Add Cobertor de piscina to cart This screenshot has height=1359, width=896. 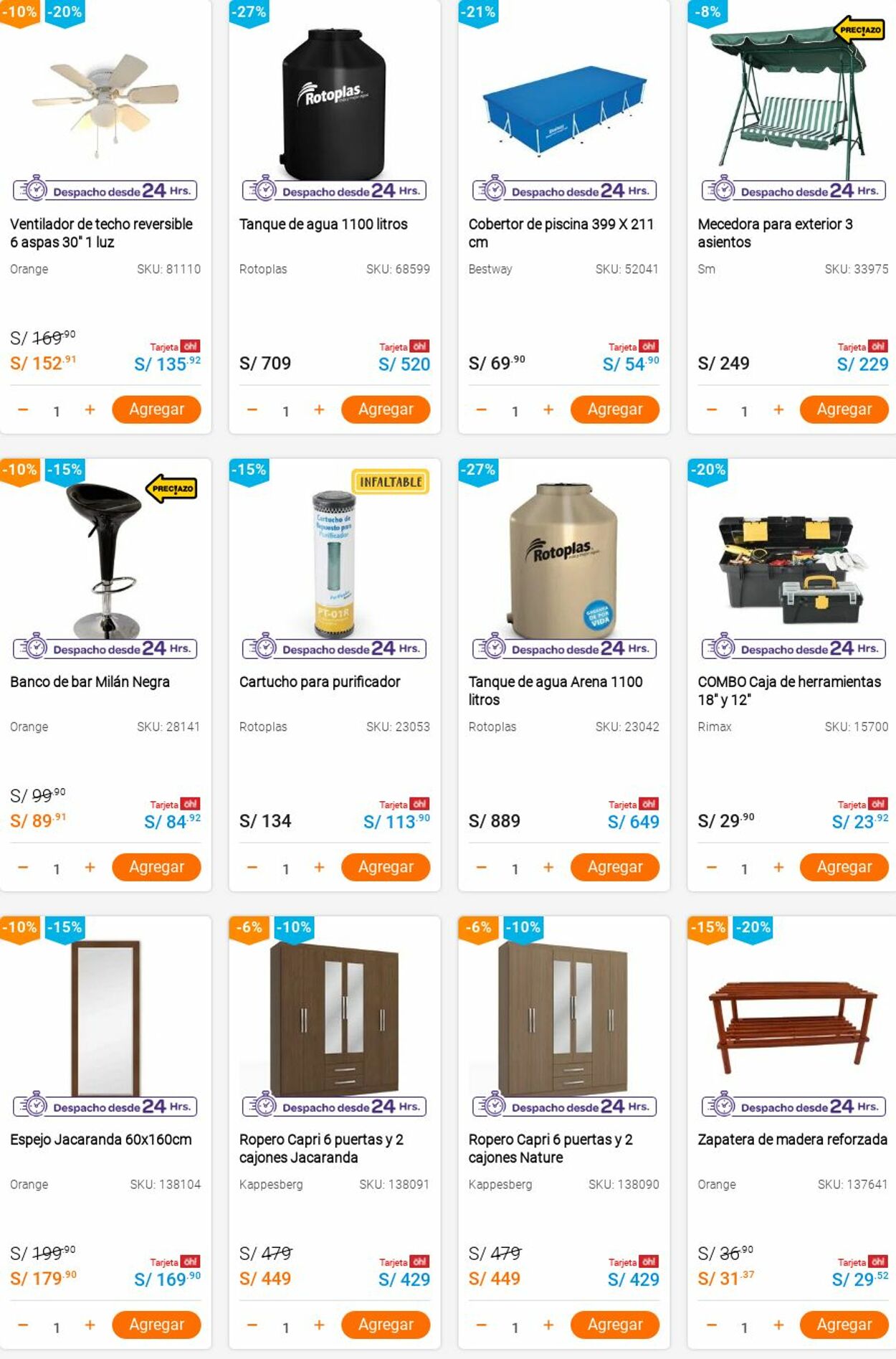(614, 409)
